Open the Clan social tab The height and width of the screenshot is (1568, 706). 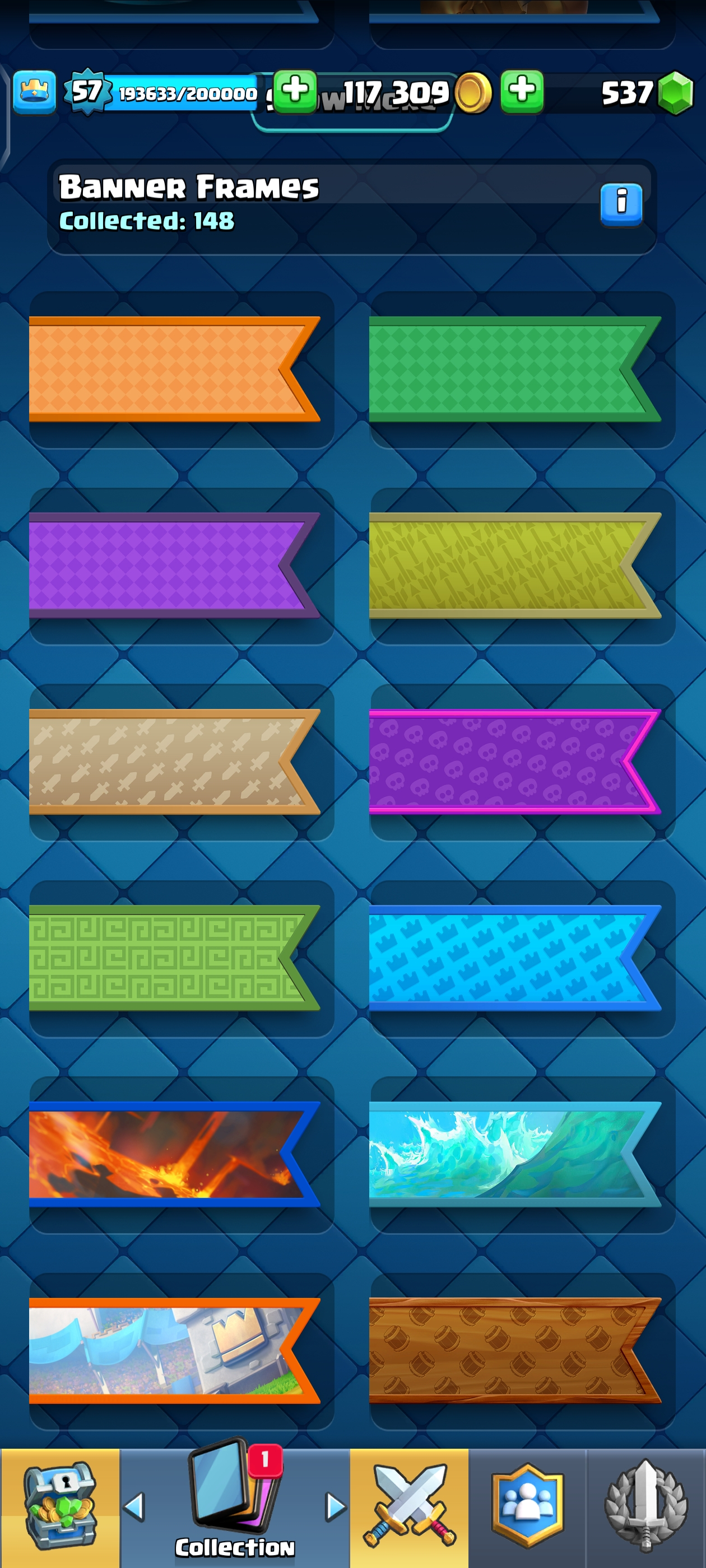tap(527, 1506)
